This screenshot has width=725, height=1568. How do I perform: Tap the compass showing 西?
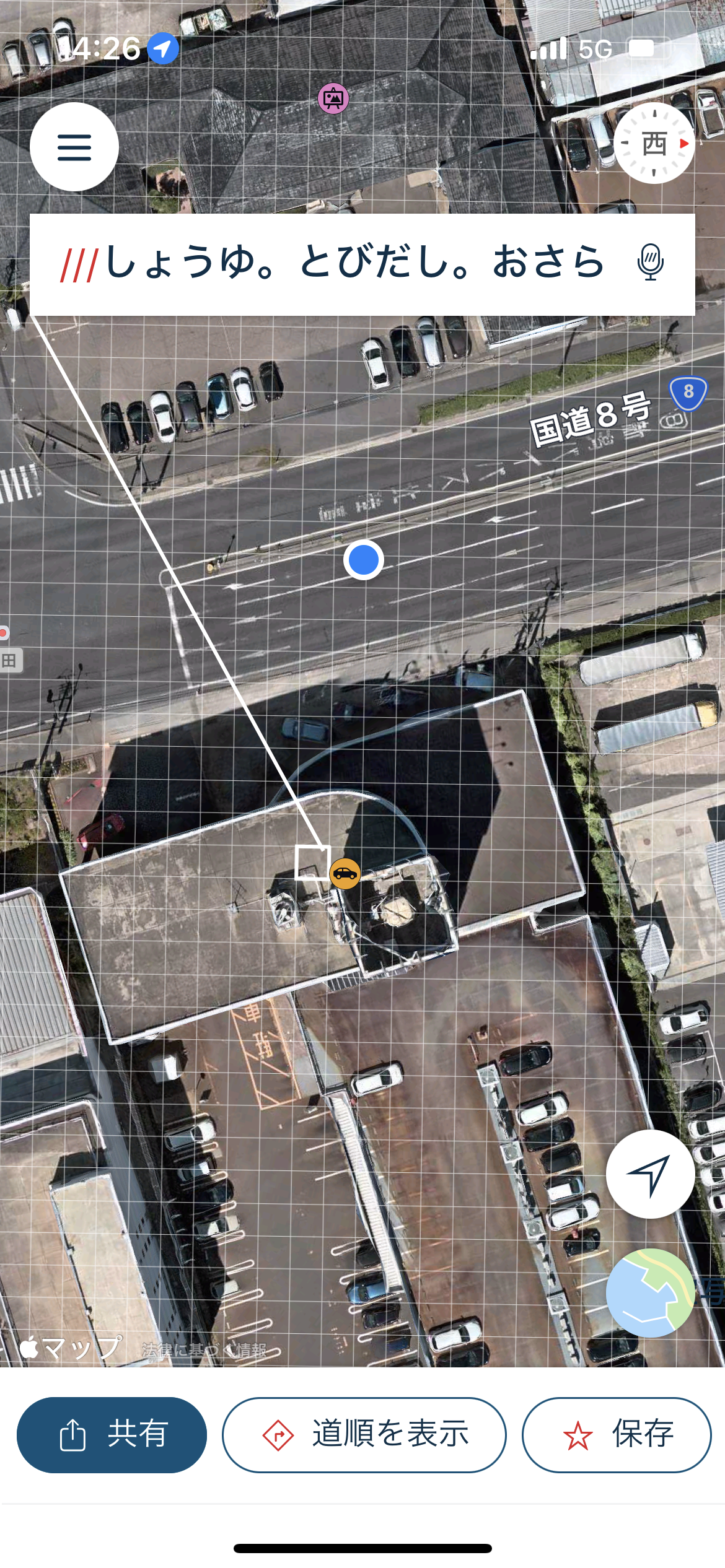654,144
